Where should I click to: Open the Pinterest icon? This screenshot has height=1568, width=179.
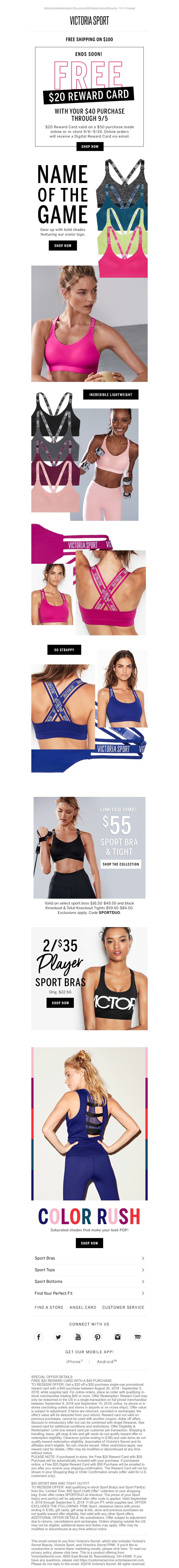pyautogui.click(x=97, y=1337)
